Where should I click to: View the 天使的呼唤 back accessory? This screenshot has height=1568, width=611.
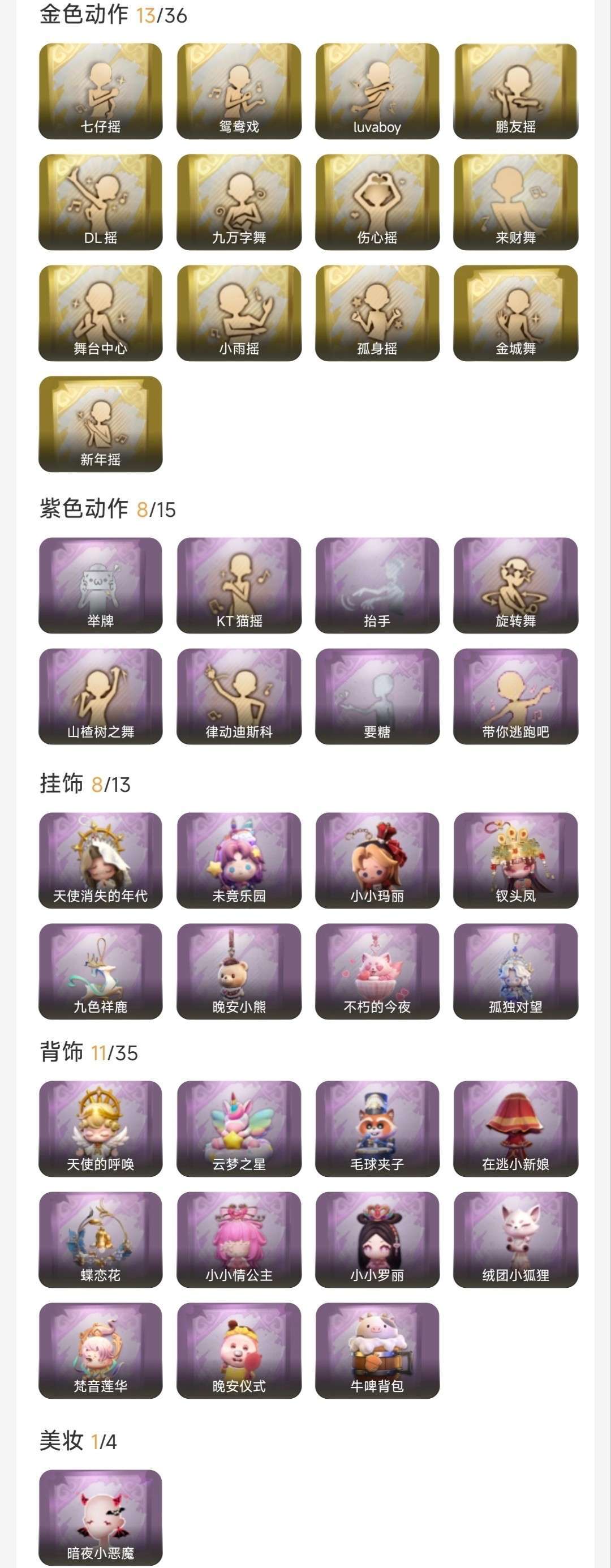100,1129
